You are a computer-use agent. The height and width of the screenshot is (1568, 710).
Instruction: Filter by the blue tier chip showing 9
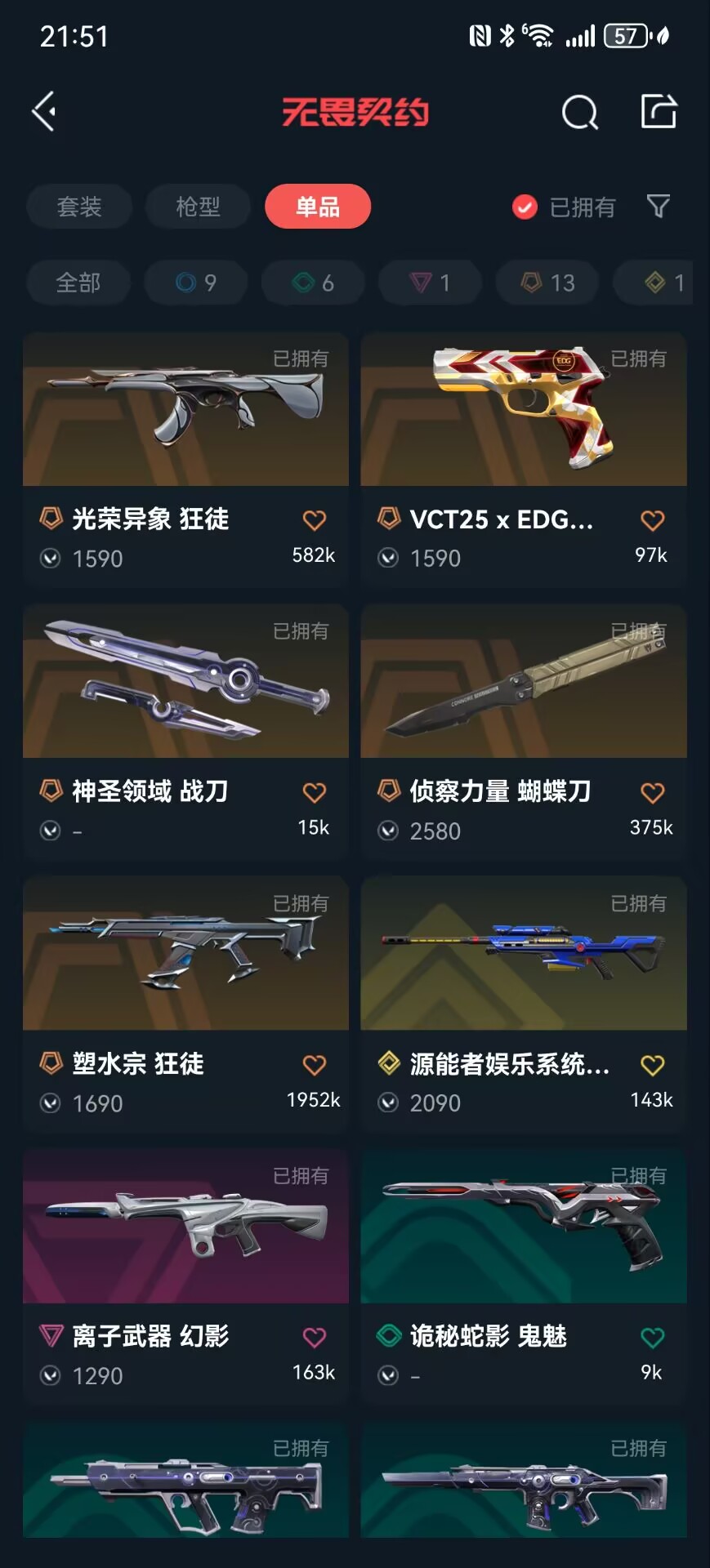tap(196, 283)
